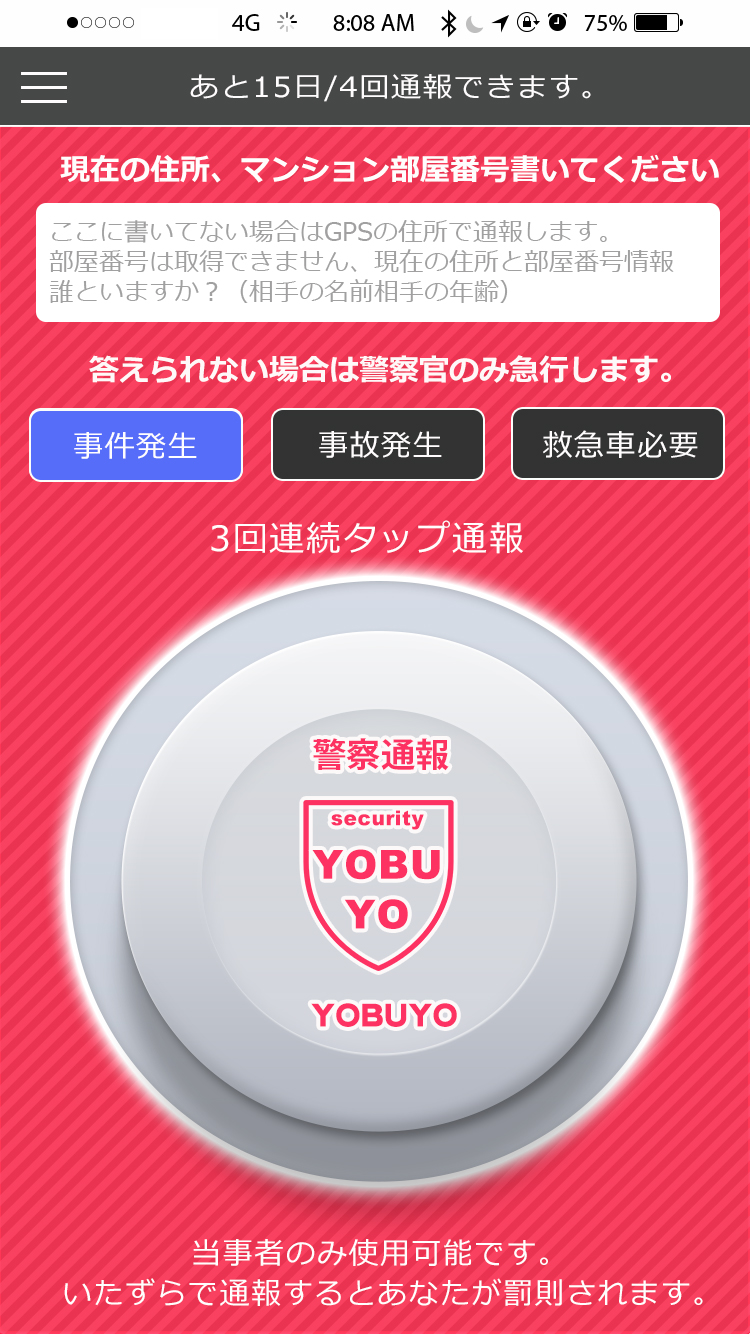
Task: Select 救急車必要 to request an ambulance
Action: click(618, 445)
